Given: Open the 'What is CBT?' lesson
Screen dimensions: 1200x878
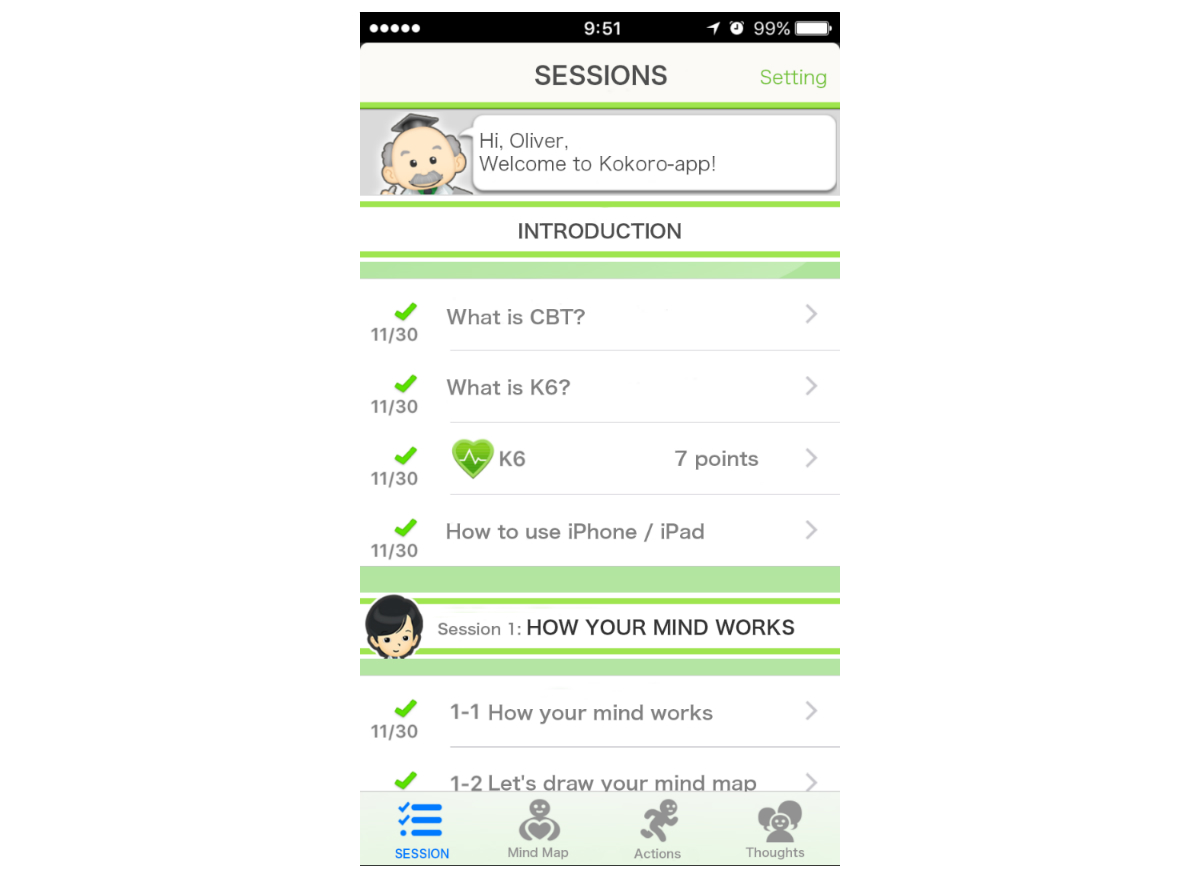Looking at the screenshot, I should click(600, 317).
